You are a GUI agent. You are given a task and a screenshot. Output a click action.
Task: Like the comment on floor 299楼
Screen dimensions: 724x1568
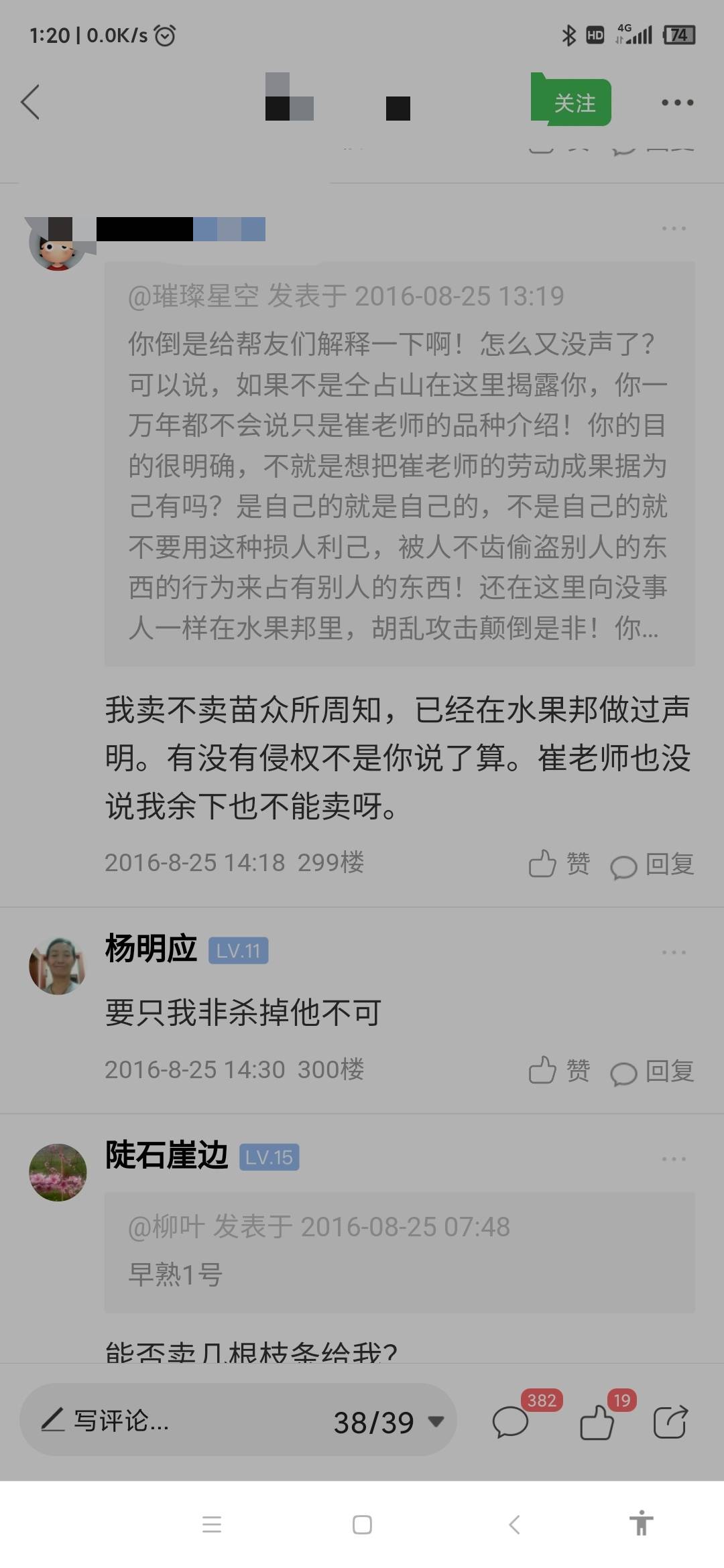point(559,863)
